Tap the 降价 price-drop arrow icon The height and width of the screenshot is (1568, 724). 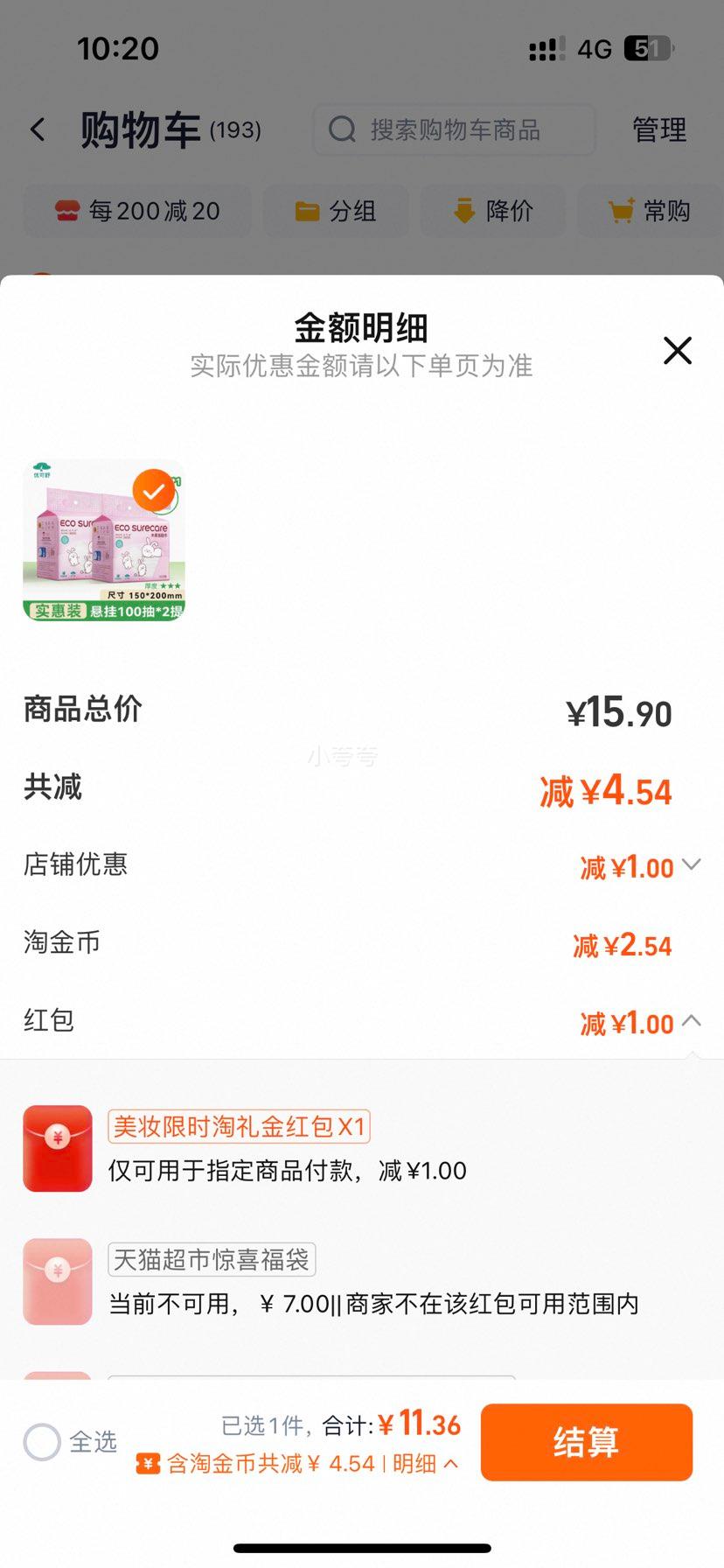pyautogui.click(x=464, y=211)
